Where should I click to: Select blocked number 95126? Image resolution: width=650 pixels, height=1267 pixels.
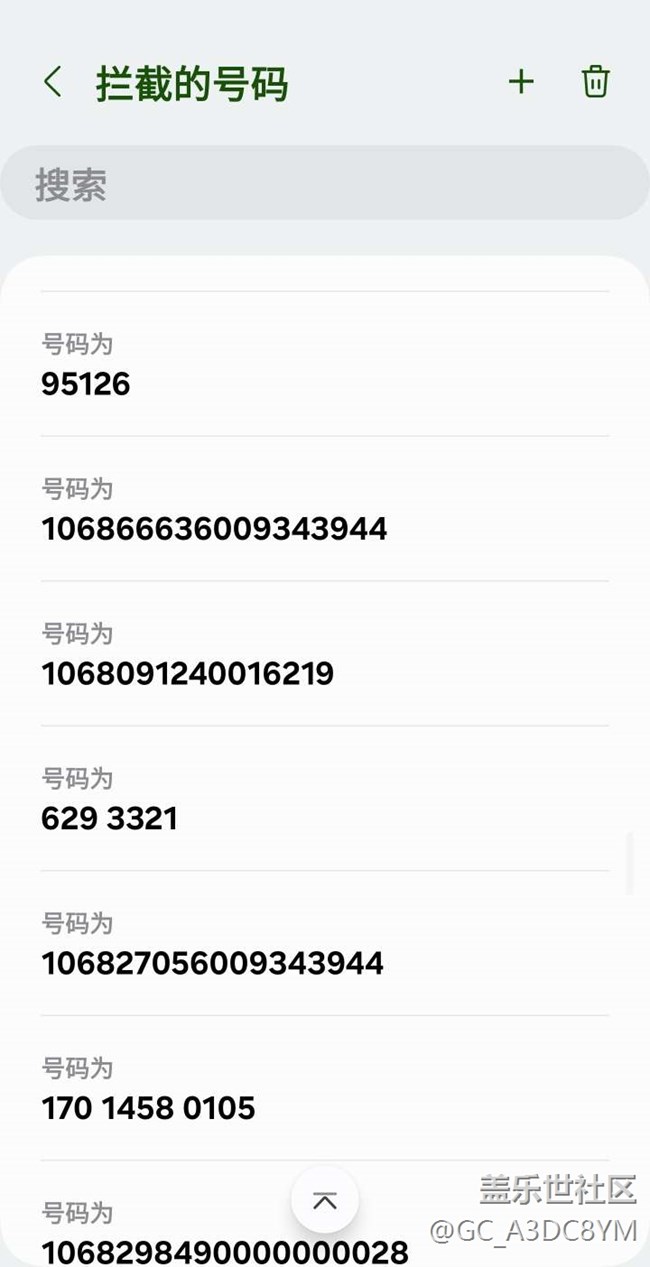[324, 365]
